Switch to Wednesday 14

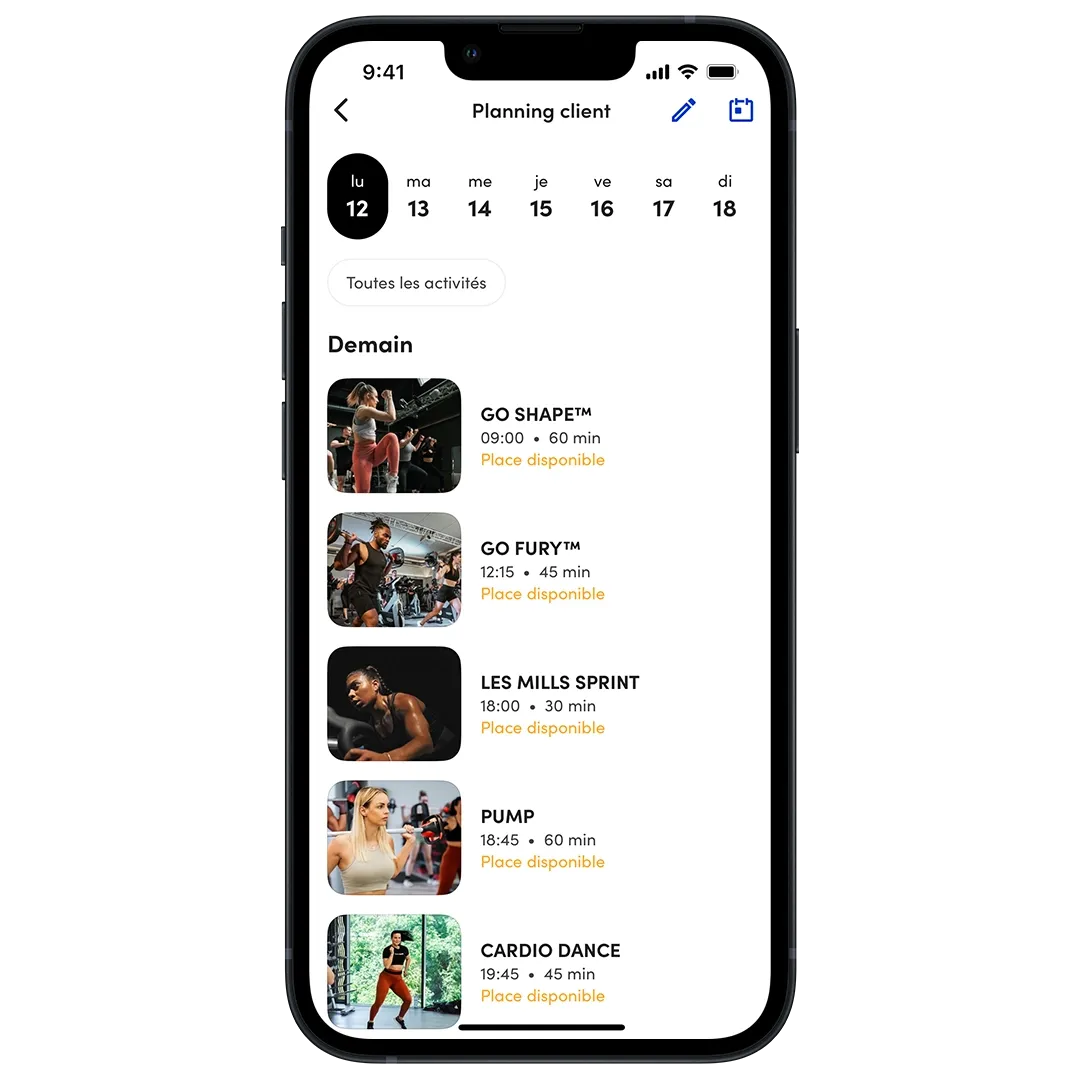[480, 196]
